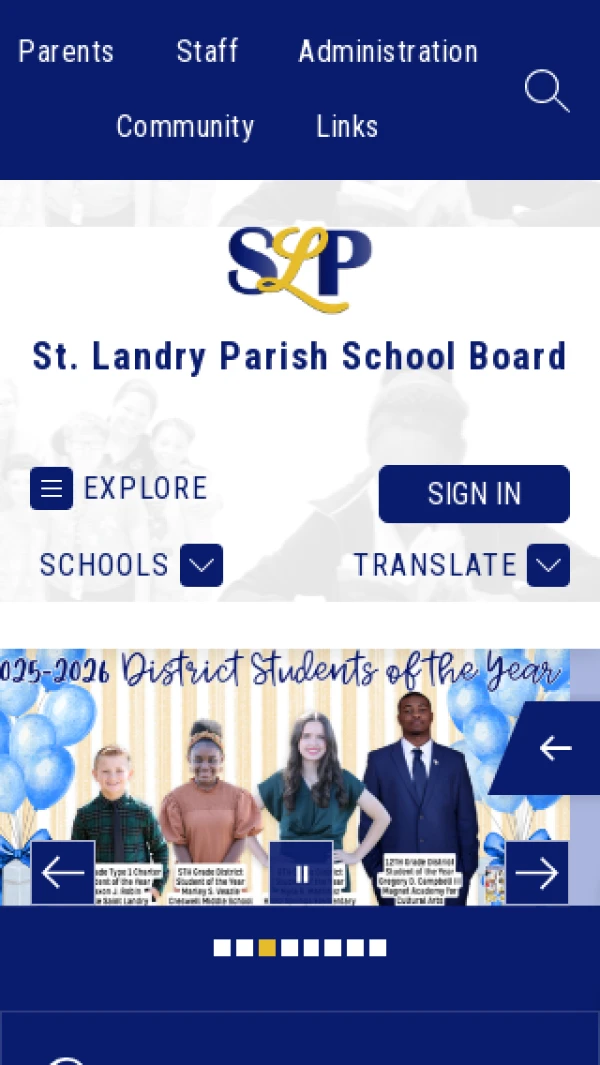600x1065 pixels.
Task: Jump to the first slide indicator
Action: [x=222, y=948]
